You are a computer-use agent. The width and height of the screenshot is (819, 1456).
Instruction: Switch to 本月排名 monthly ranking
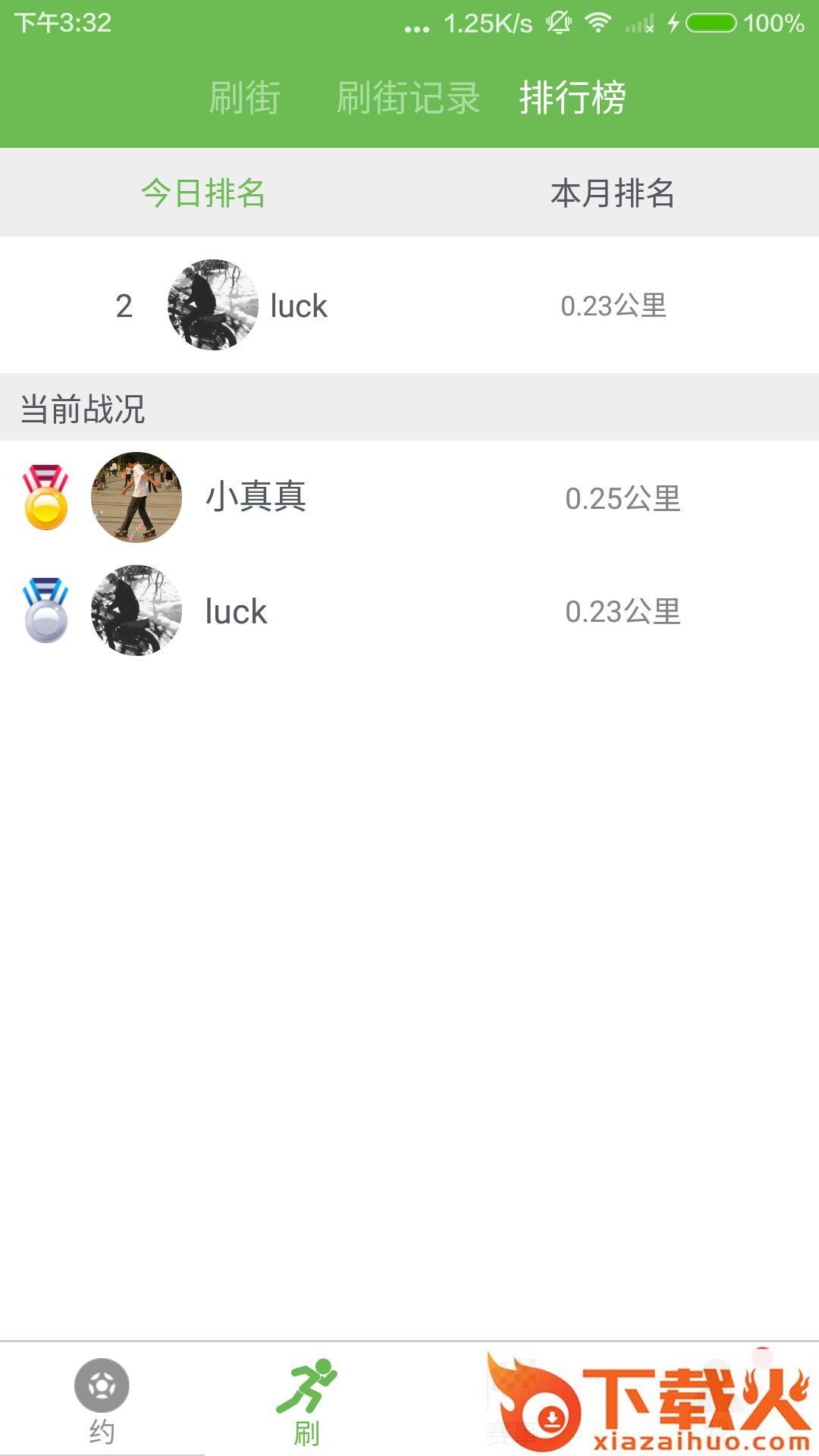[613, 193]
